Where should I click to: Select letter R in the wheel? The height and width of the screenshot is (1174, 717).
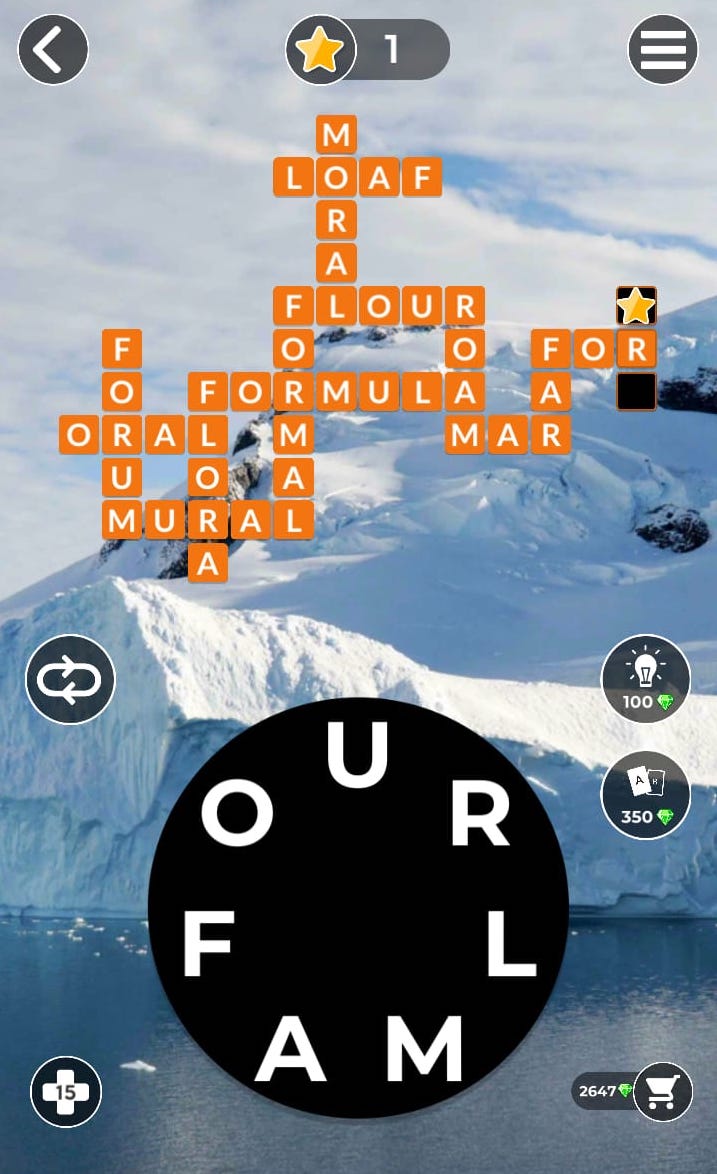pyautogui.click(x=481, y=818)
